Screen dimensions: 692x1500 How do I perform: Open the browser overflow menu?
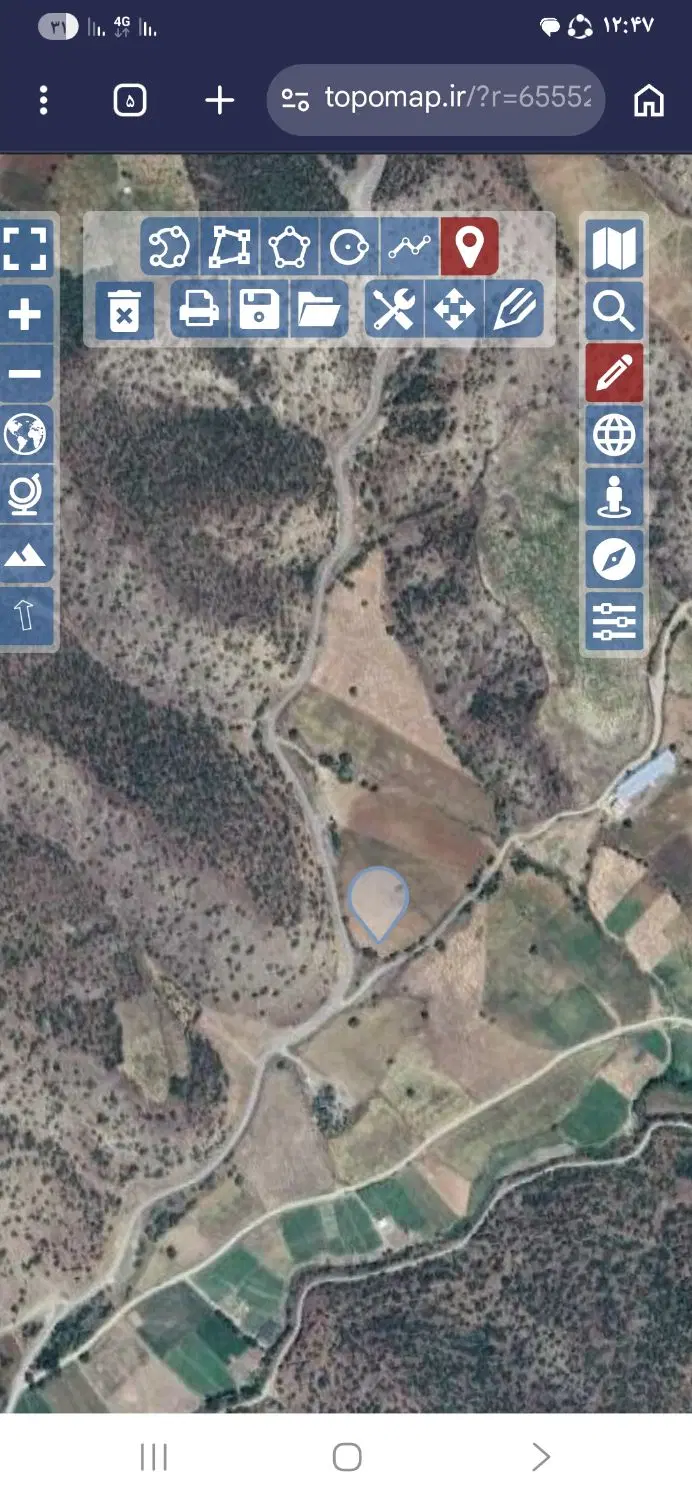pos(43,100)
